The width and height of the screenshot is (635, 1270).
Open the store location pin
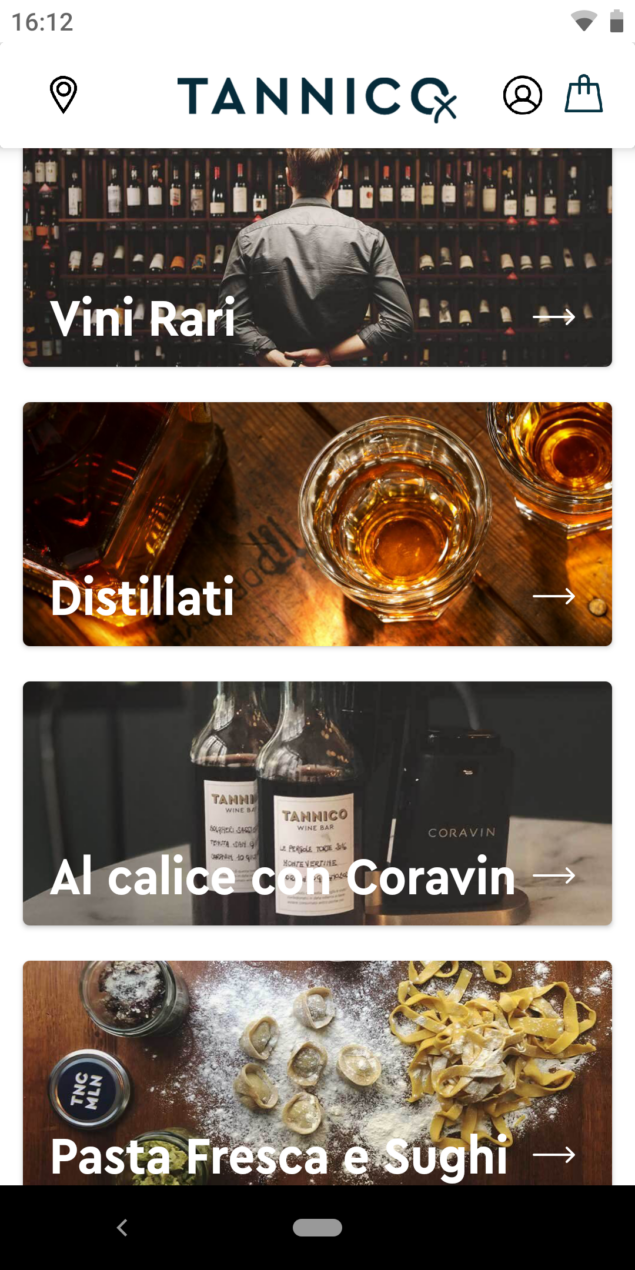tap(63, 94)
